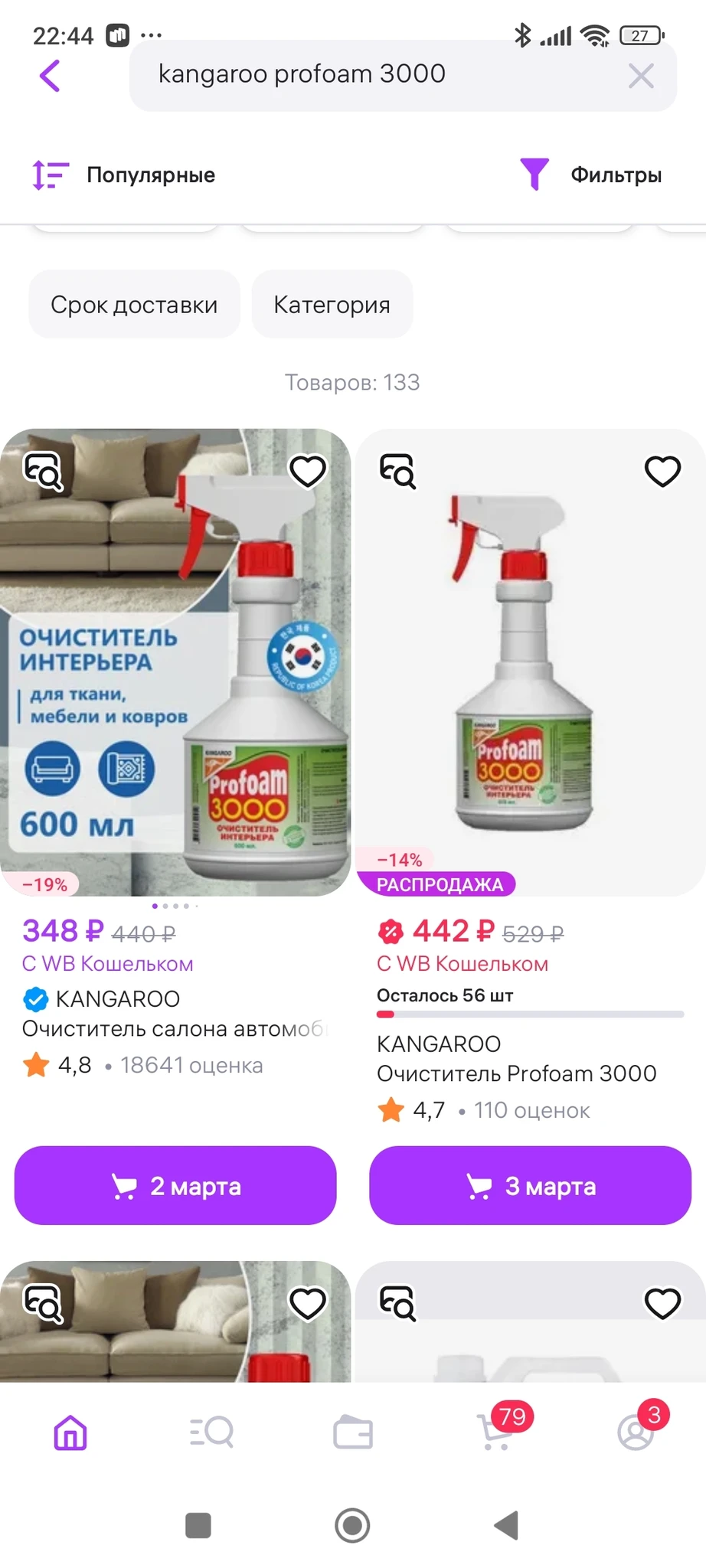Open the 600 мл Очиститель салона product card
Screen dimensions: 706x1568
(175, 663)
